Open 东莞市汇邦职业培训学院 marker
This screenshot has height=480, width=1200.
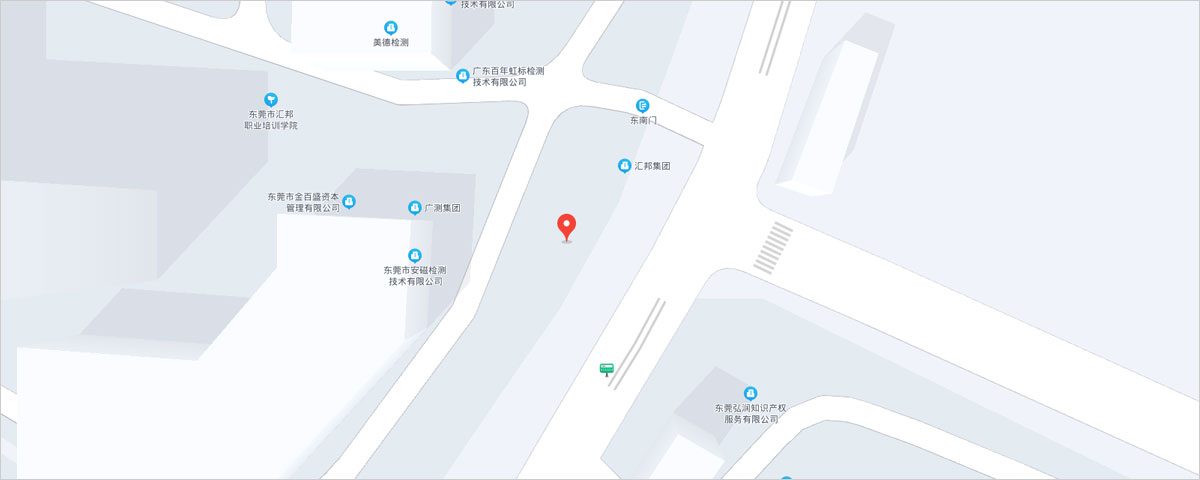point(271,99)
